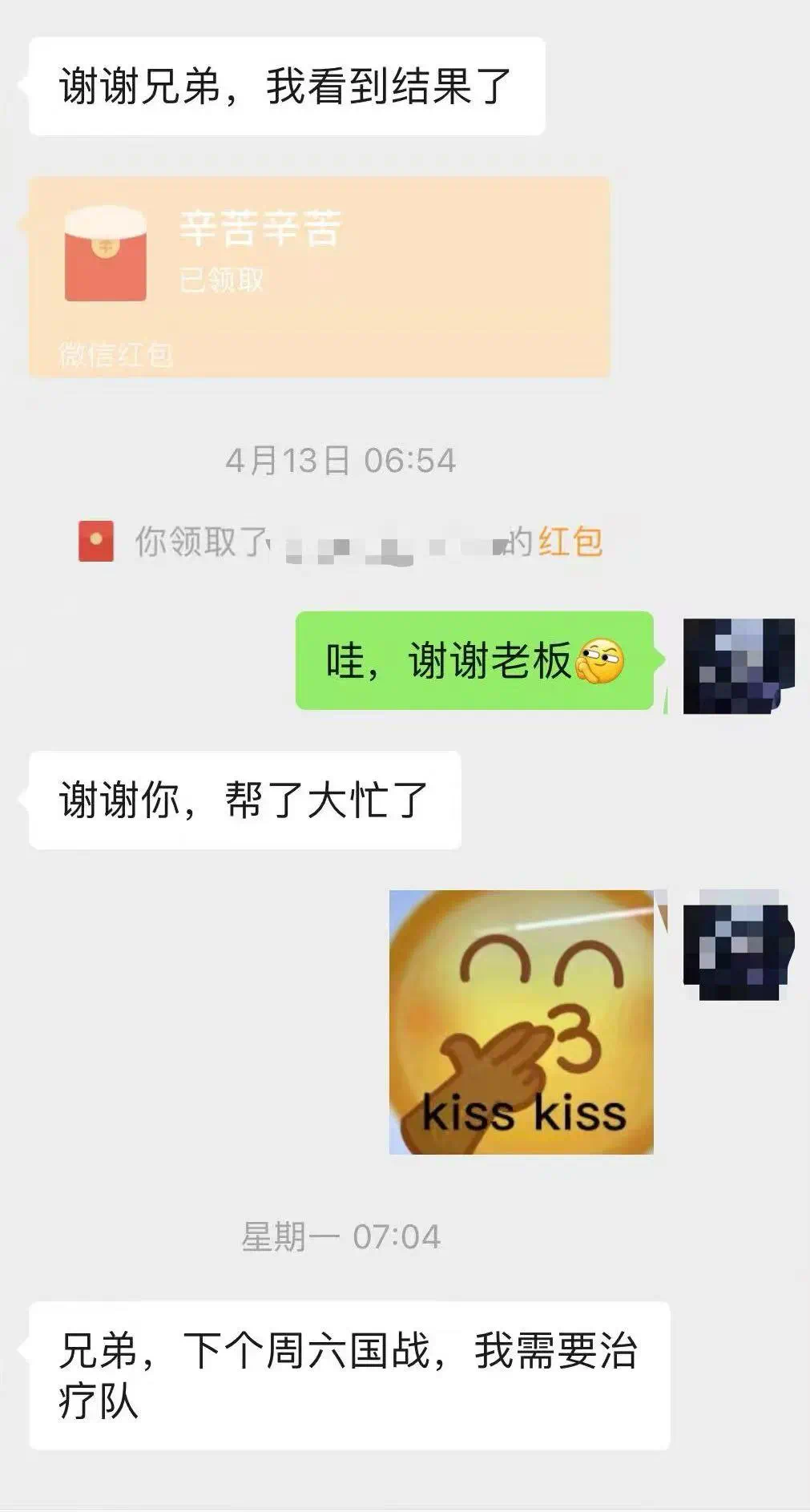810x1512 pixels.
Task: Tap avatar beside 哇，谢谢老板 message
Action: pyautogui.click(x=738, y=666)
